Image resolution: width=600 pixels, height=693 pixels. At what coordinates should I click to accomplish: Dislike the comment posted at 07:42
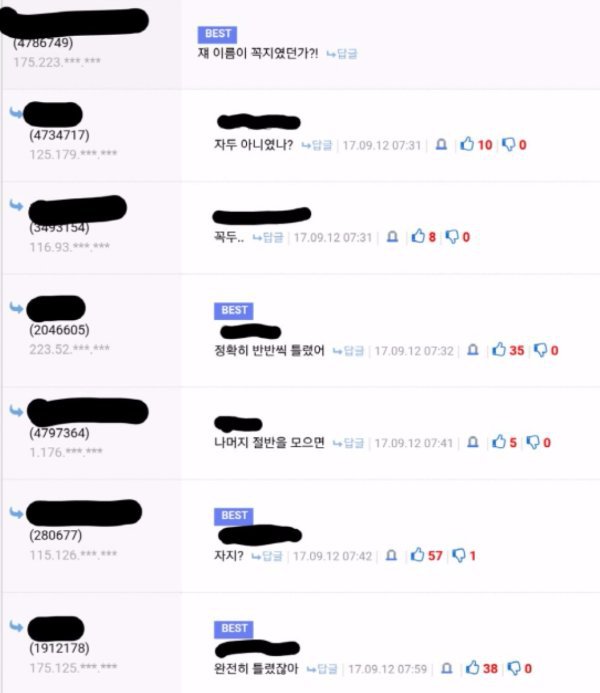point(458,556)
